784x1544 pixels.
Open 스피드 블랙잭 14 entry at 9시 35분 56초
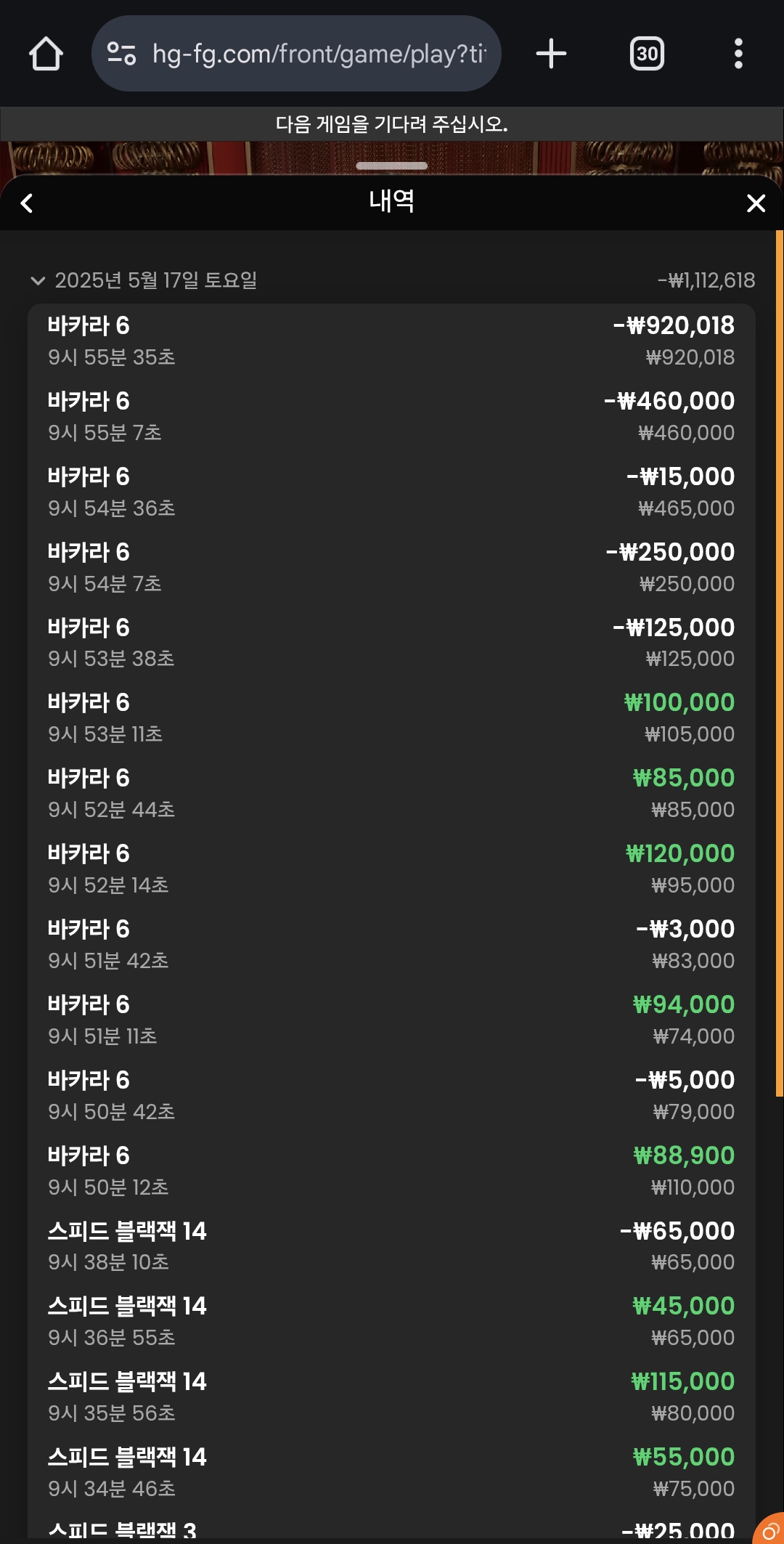392,1397
